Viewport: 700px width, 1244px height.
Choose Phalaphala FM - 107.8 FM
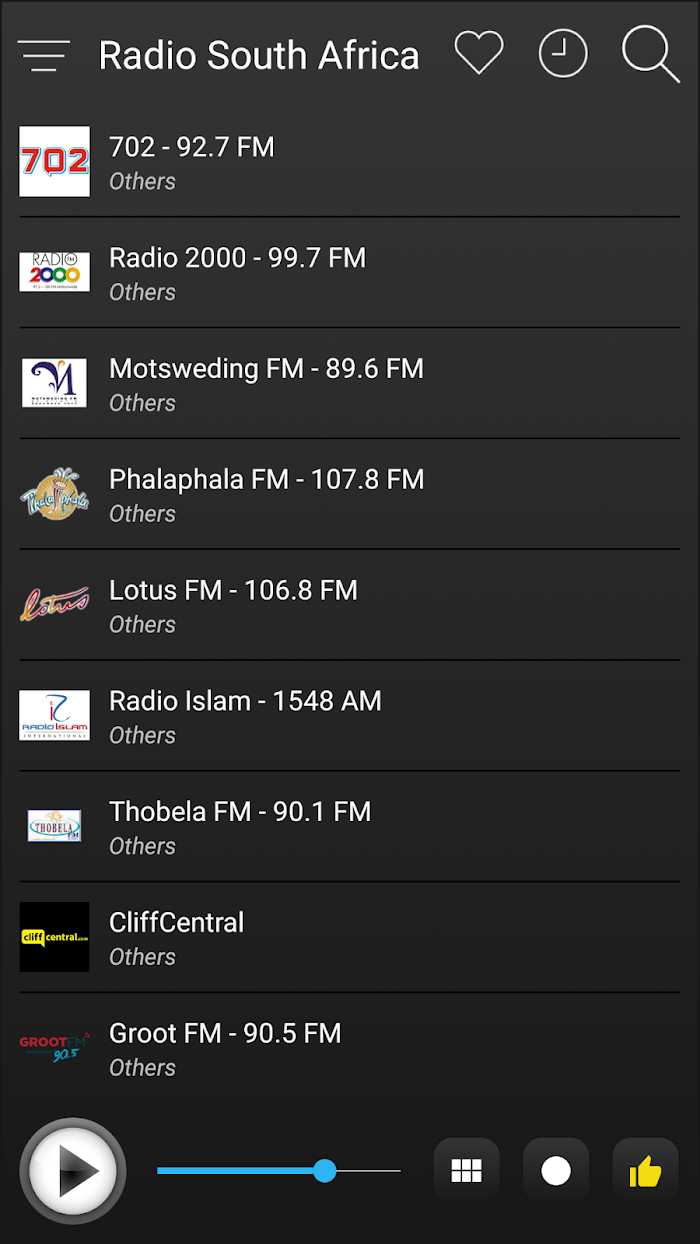(350, 495)
